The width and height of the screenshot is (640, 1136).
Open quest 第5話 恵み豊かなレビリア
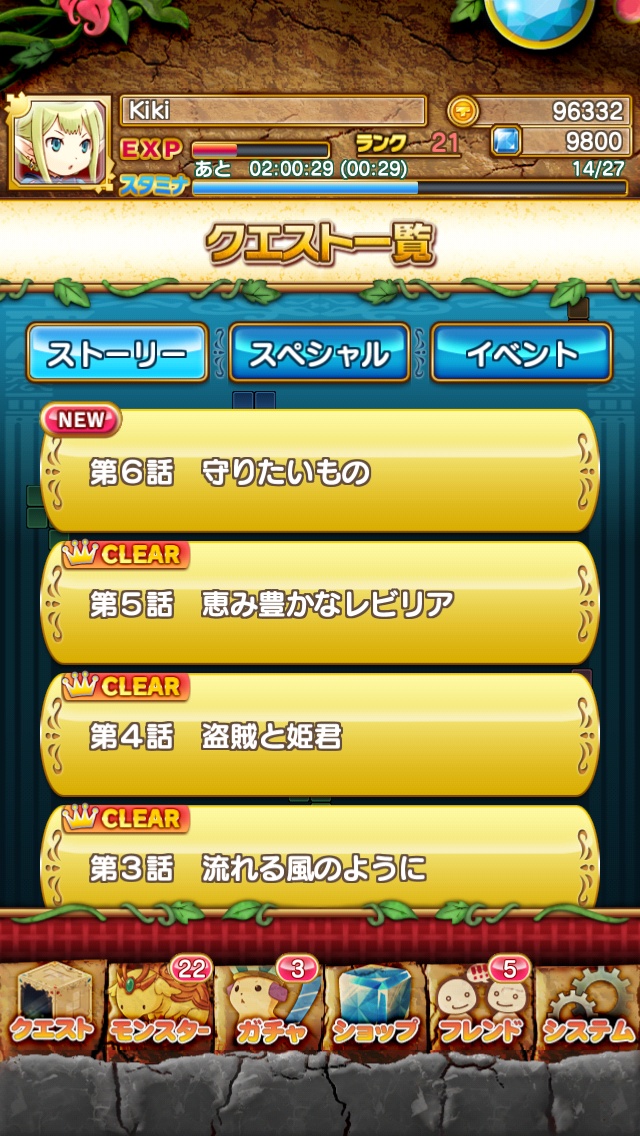tap(320, 604)
